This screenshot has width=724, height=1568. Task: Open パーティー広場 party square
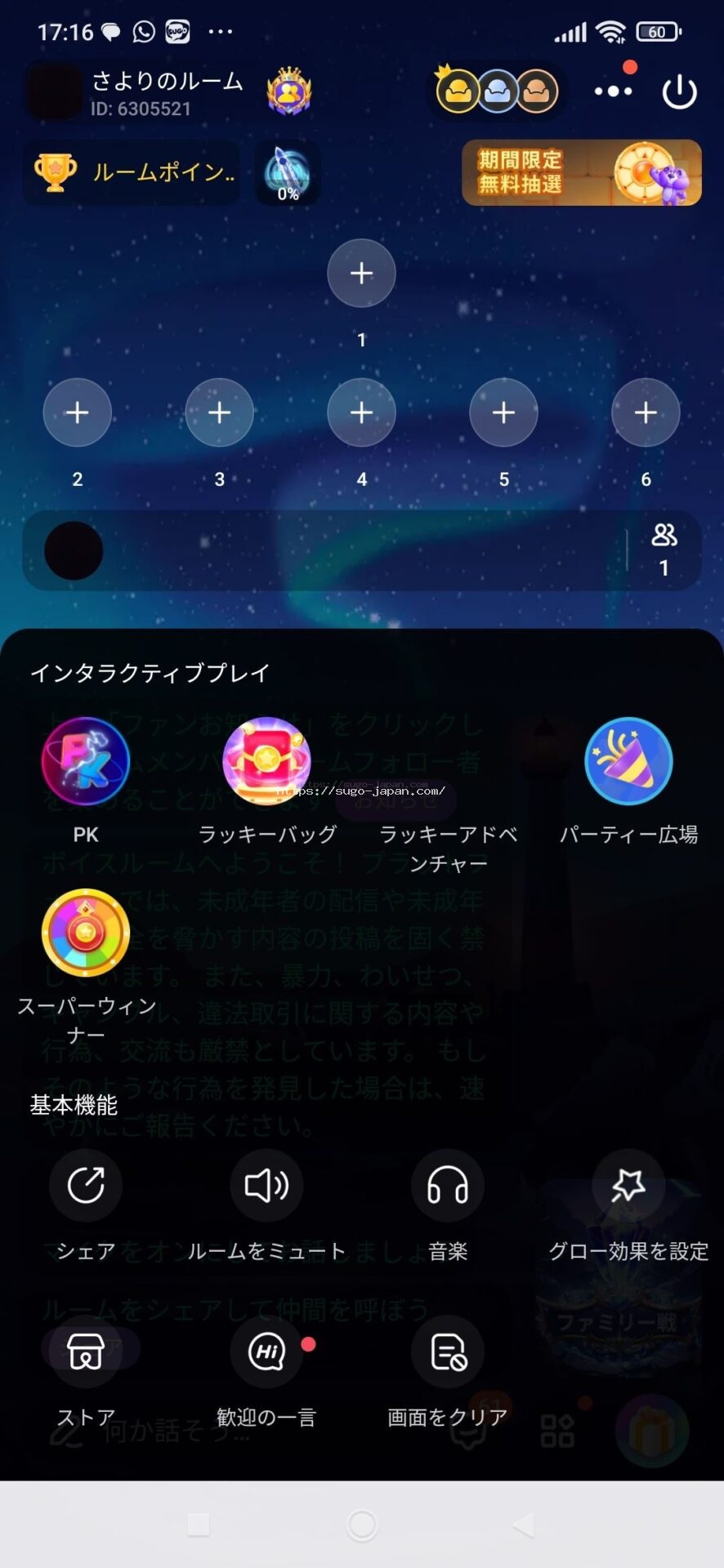click(x=628, y=762)
